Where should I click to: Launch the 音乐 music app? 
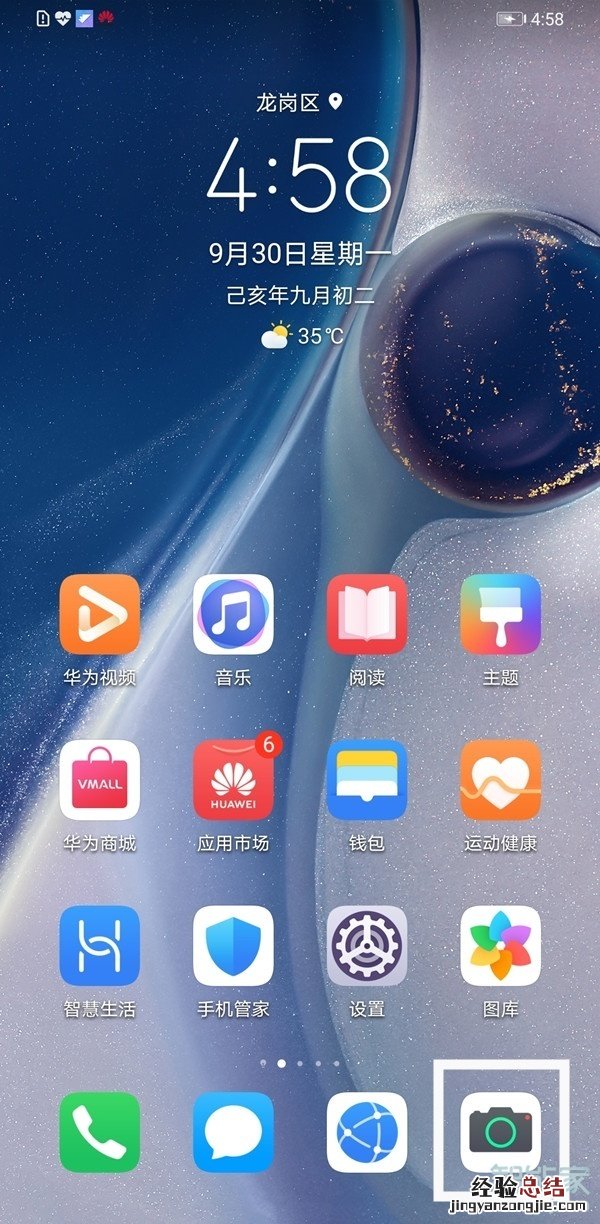[233, 614]
